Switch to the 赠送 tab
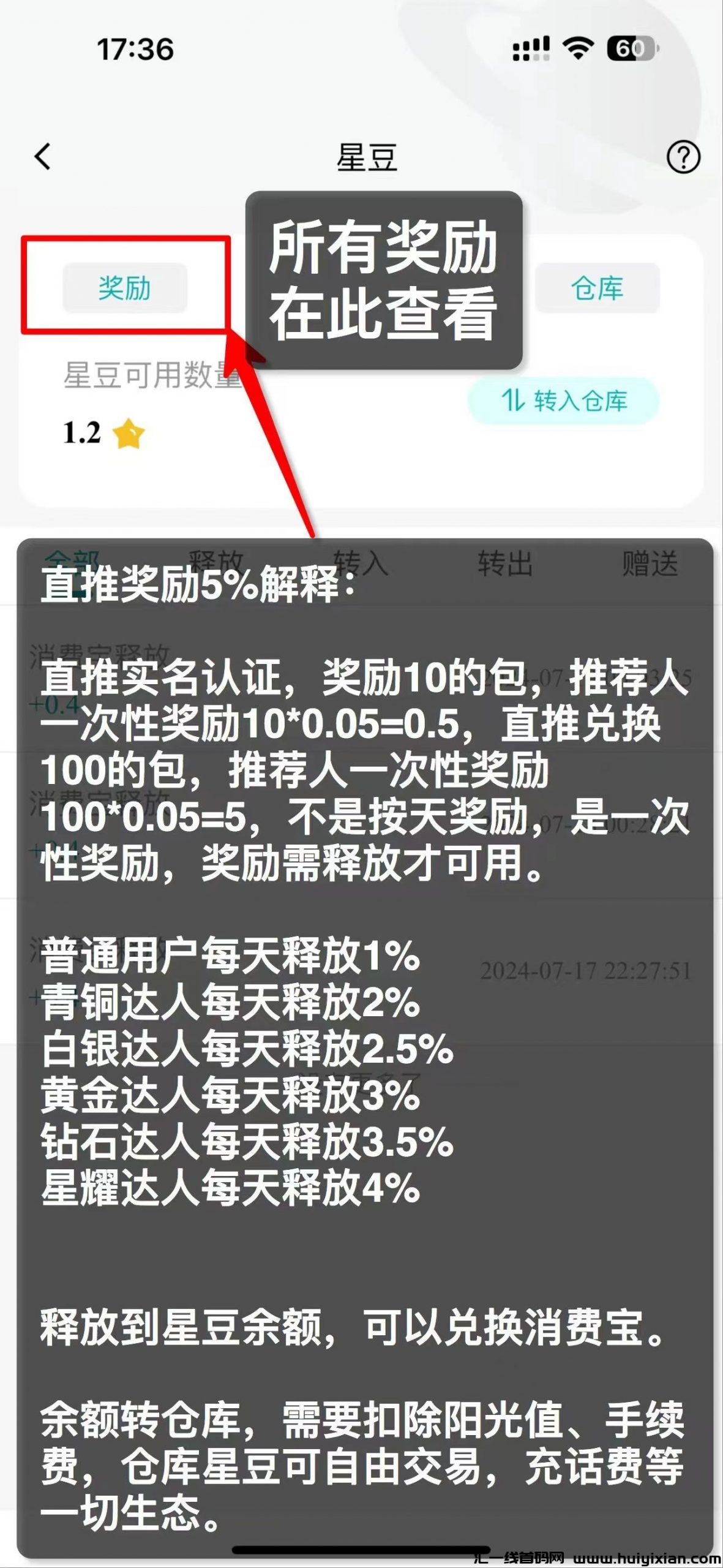Image resolution: width=723 pixels, height=1568 pixels. coord(650,563)
